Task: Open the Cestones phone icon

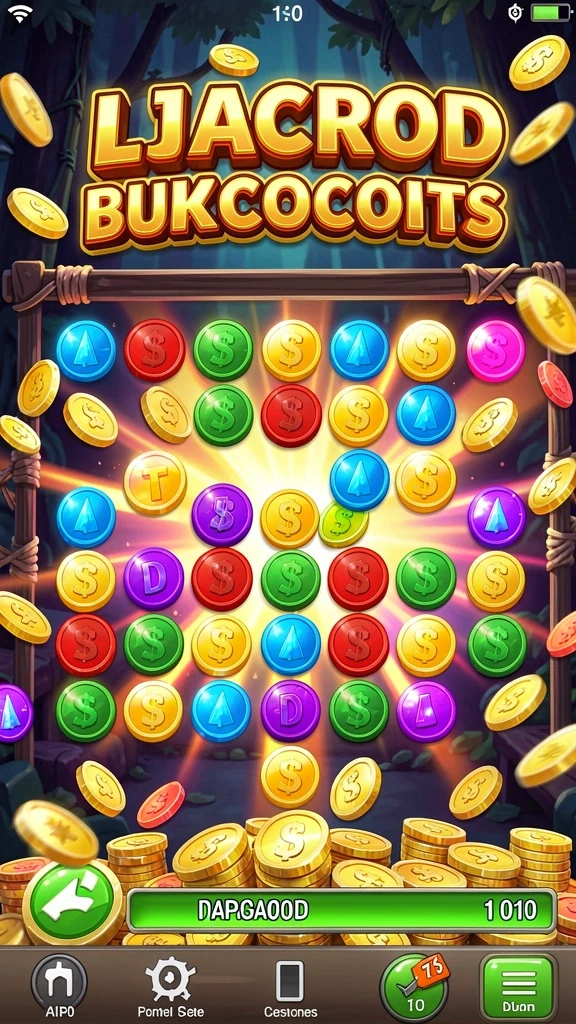Action: point(290,987)
